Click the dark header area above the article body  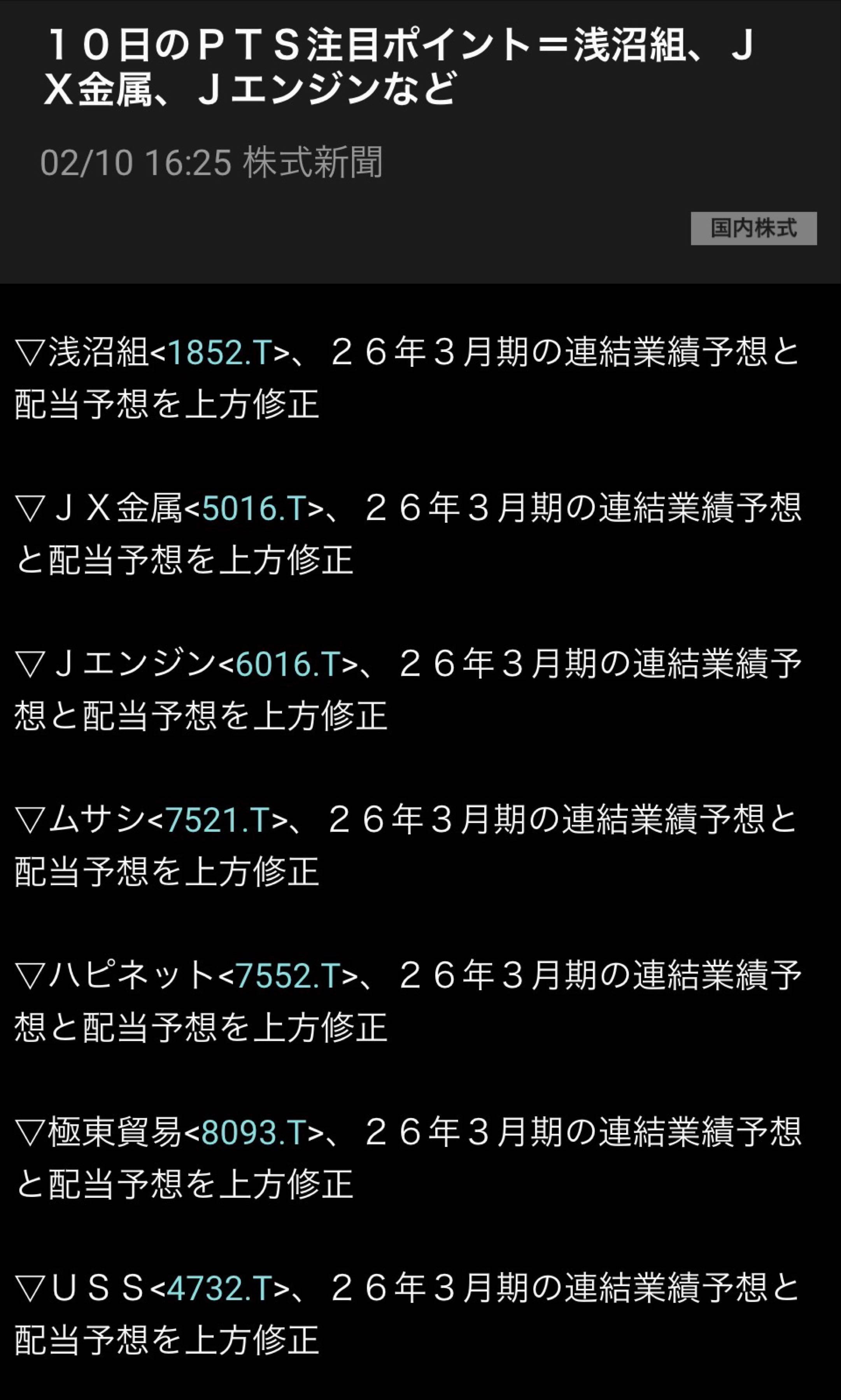coord(419,261)
